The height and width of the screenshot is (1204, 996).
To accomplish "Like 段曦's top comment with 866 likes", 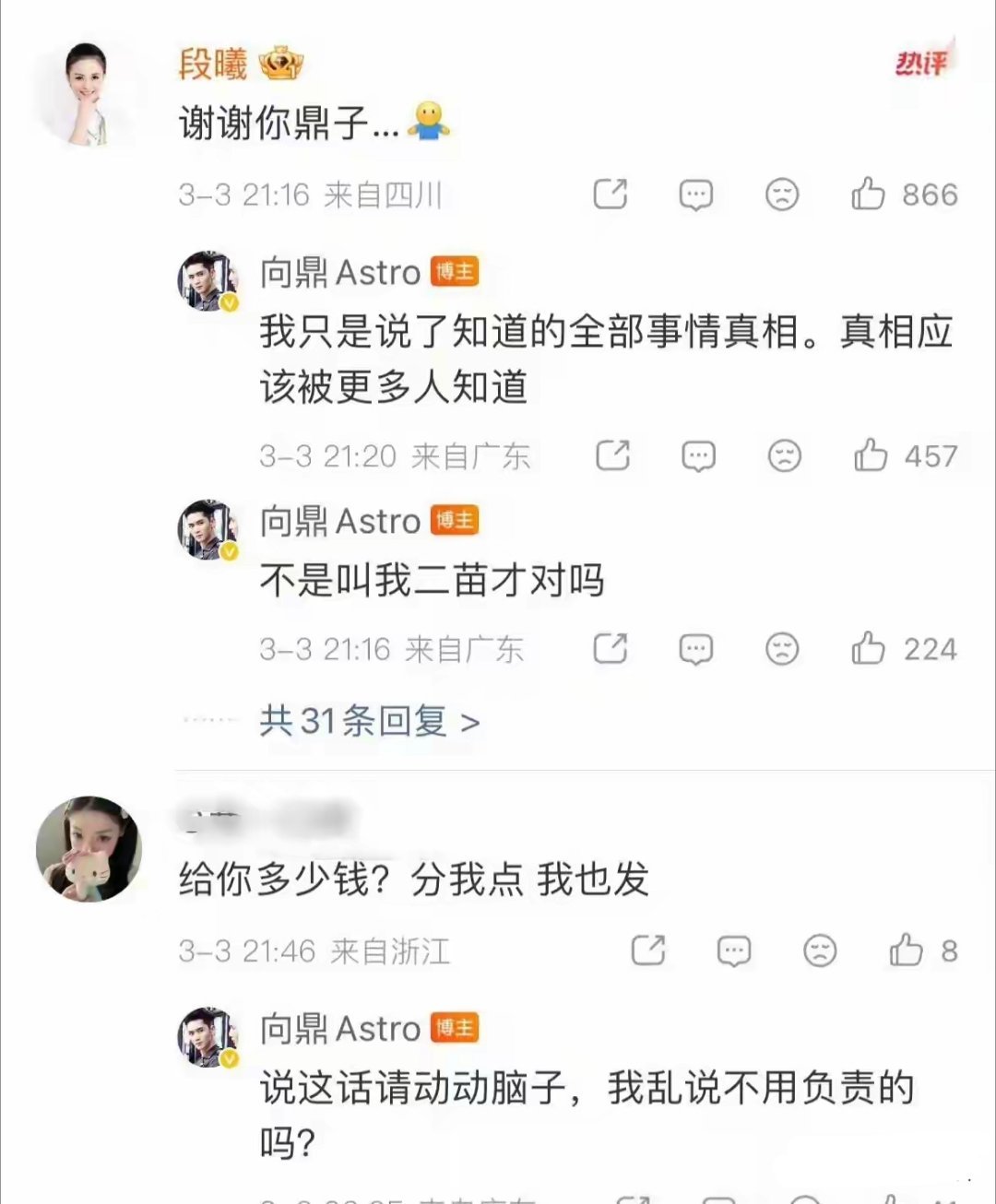I will [868, 195].
